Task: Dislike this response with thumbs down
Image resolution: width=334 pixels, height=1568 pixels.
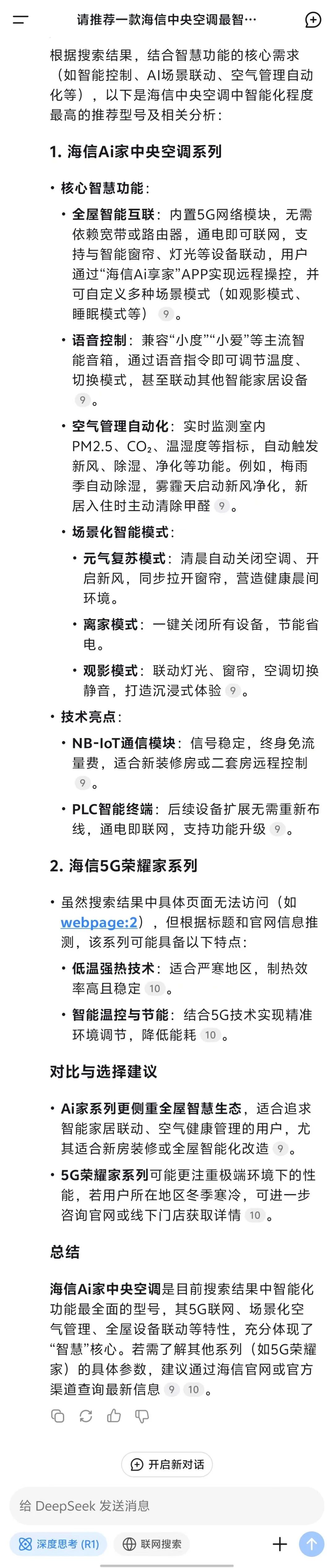Action: coord(142,1417)
